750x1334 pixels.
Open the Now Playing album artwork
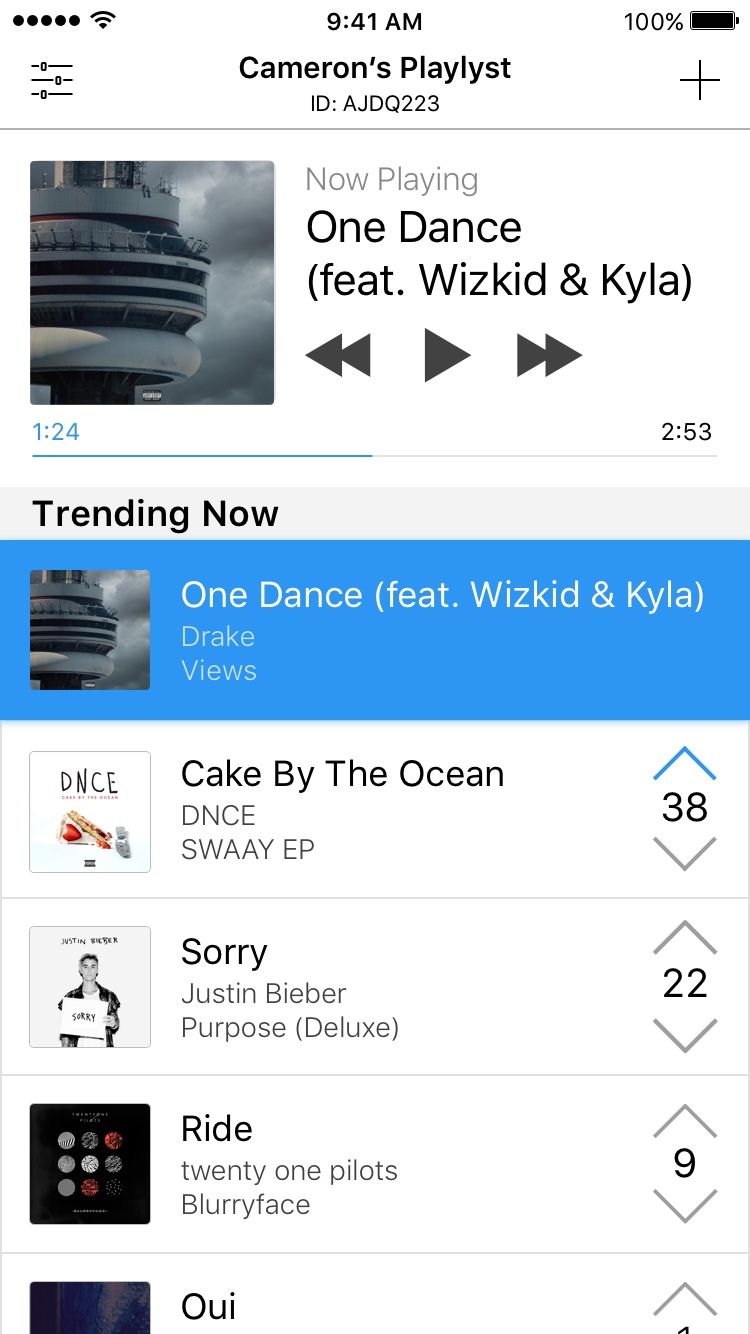click(152, 283)
